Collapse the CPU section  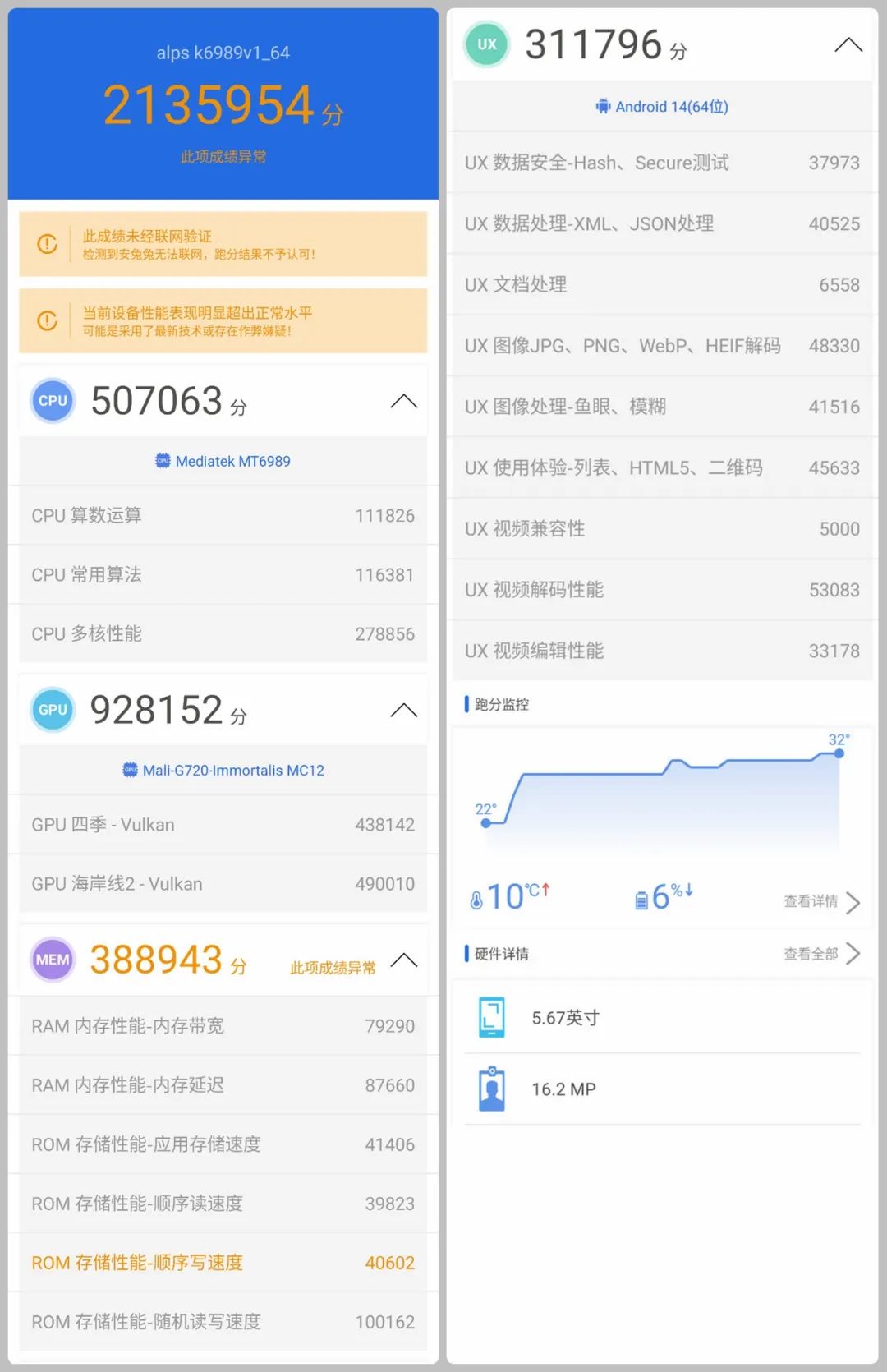(403, 400)
